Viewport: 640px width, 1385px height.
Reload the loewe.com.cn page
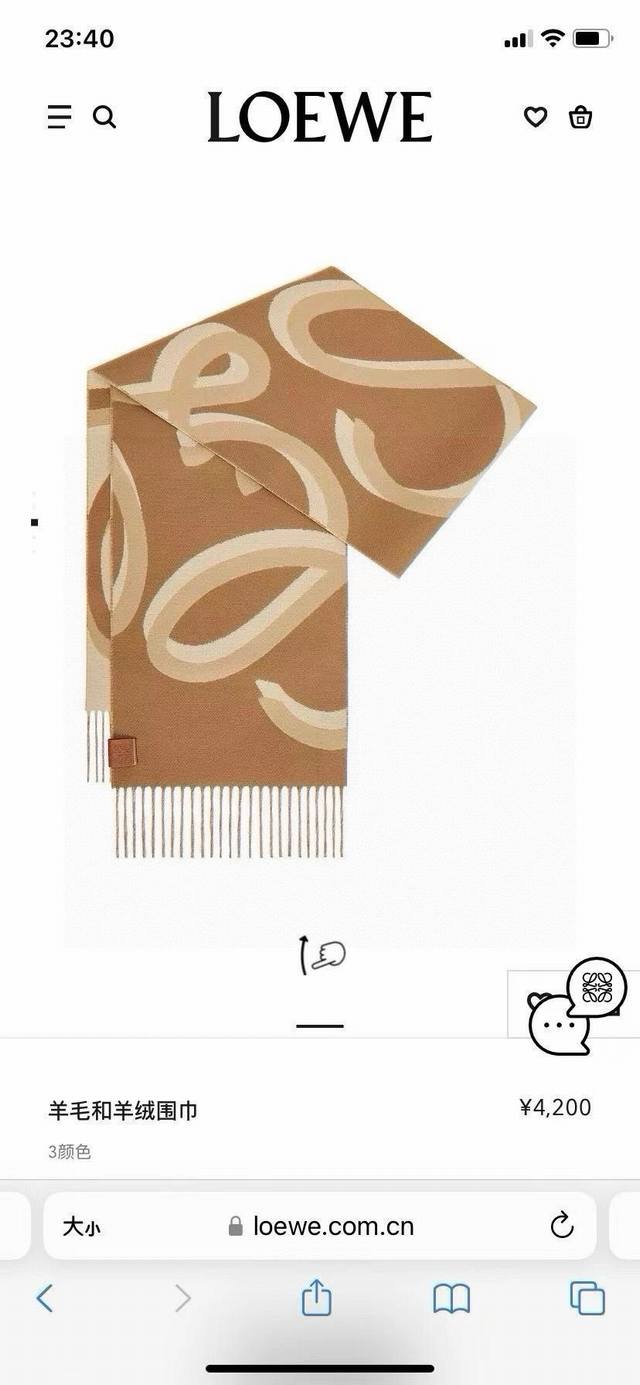click(x=562, y=1225)
